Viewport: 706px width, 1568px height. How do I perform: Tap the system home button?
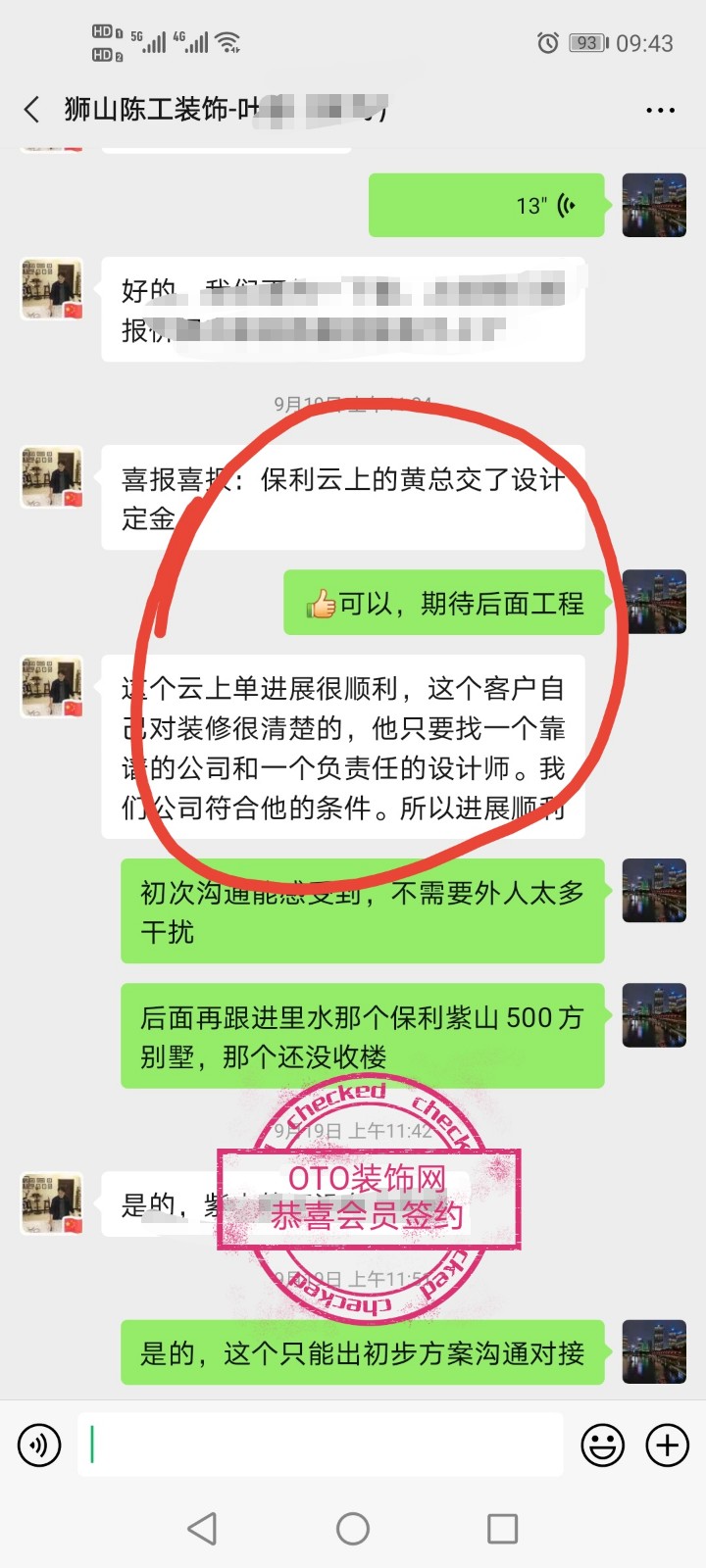pyautogui.click(x=353, y=1528)
